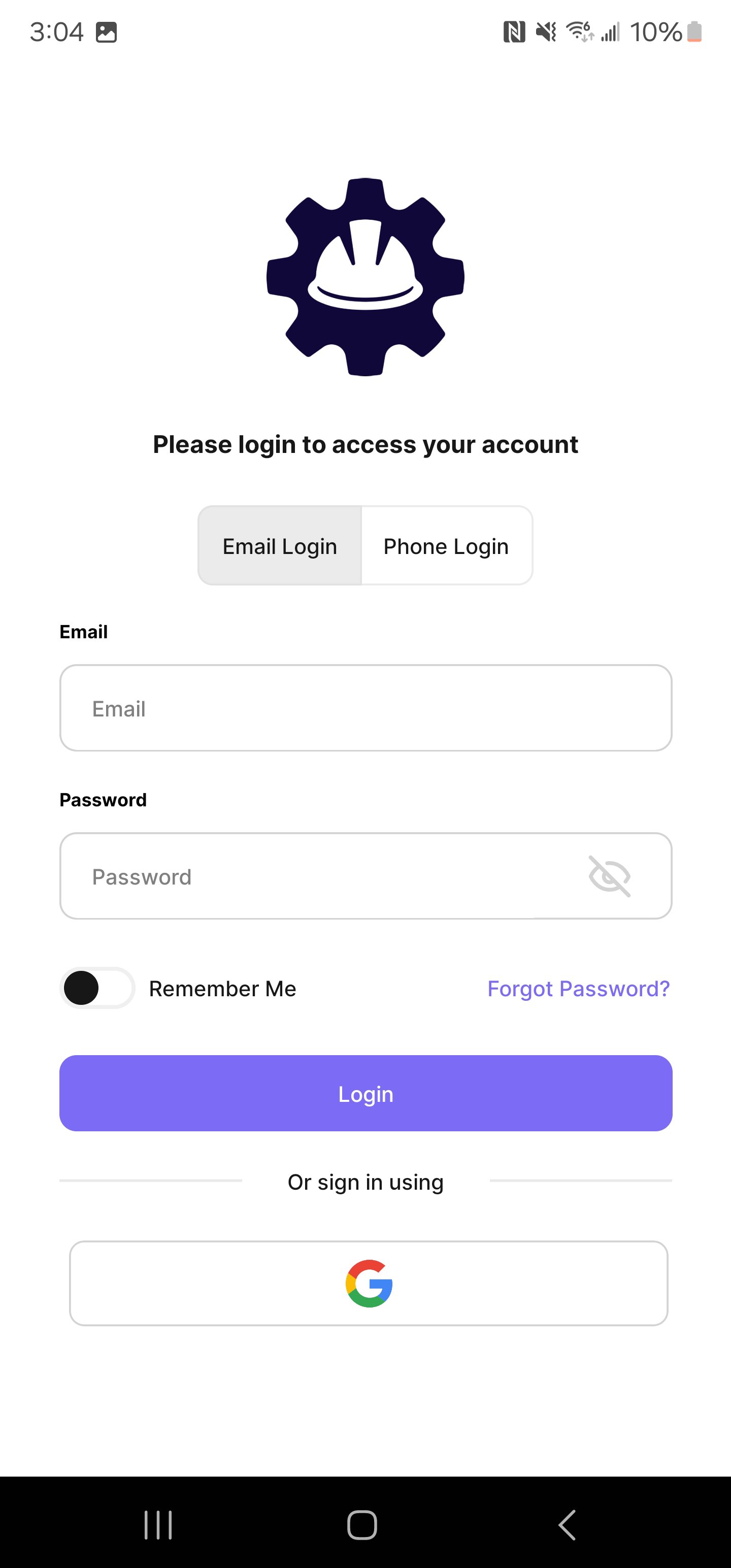Tap the NFC icon in the status bar
This screenshot has height=1568, width=731.
(x=513, y=31)
